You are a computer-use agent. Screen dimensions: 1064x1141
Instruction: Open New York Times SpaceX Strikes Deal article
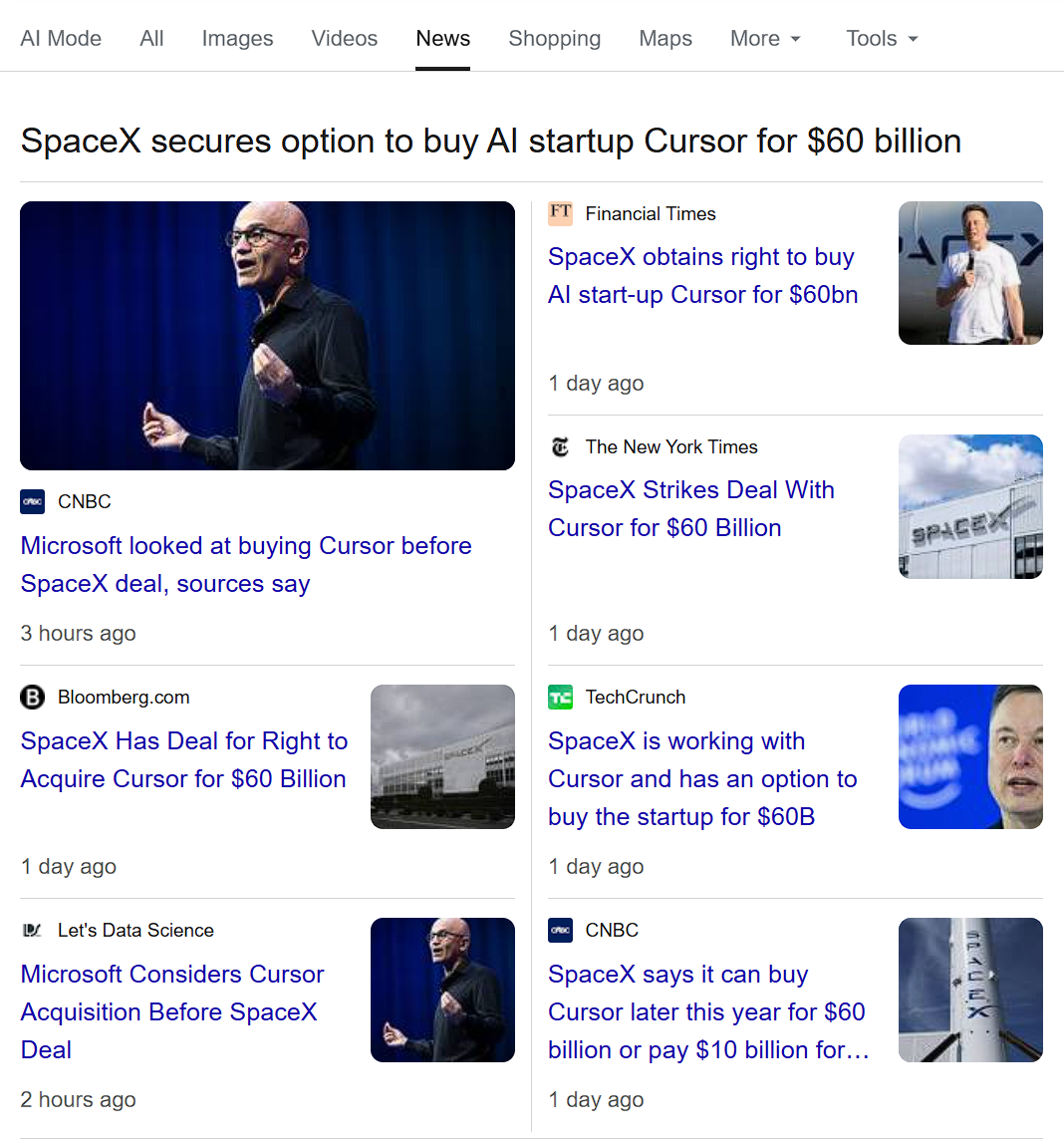690,509
